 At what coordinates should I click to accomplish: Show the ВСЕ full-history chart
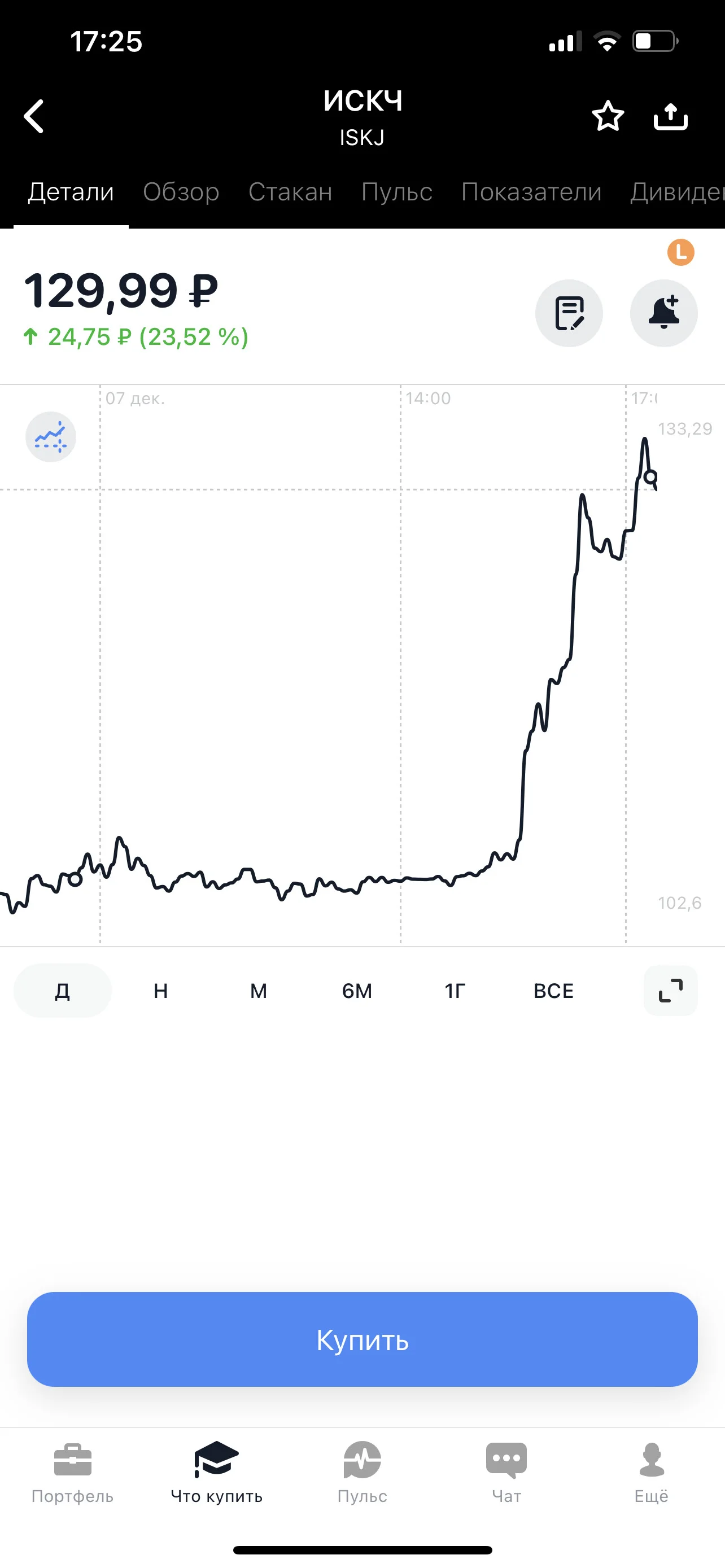pos(553,991)
